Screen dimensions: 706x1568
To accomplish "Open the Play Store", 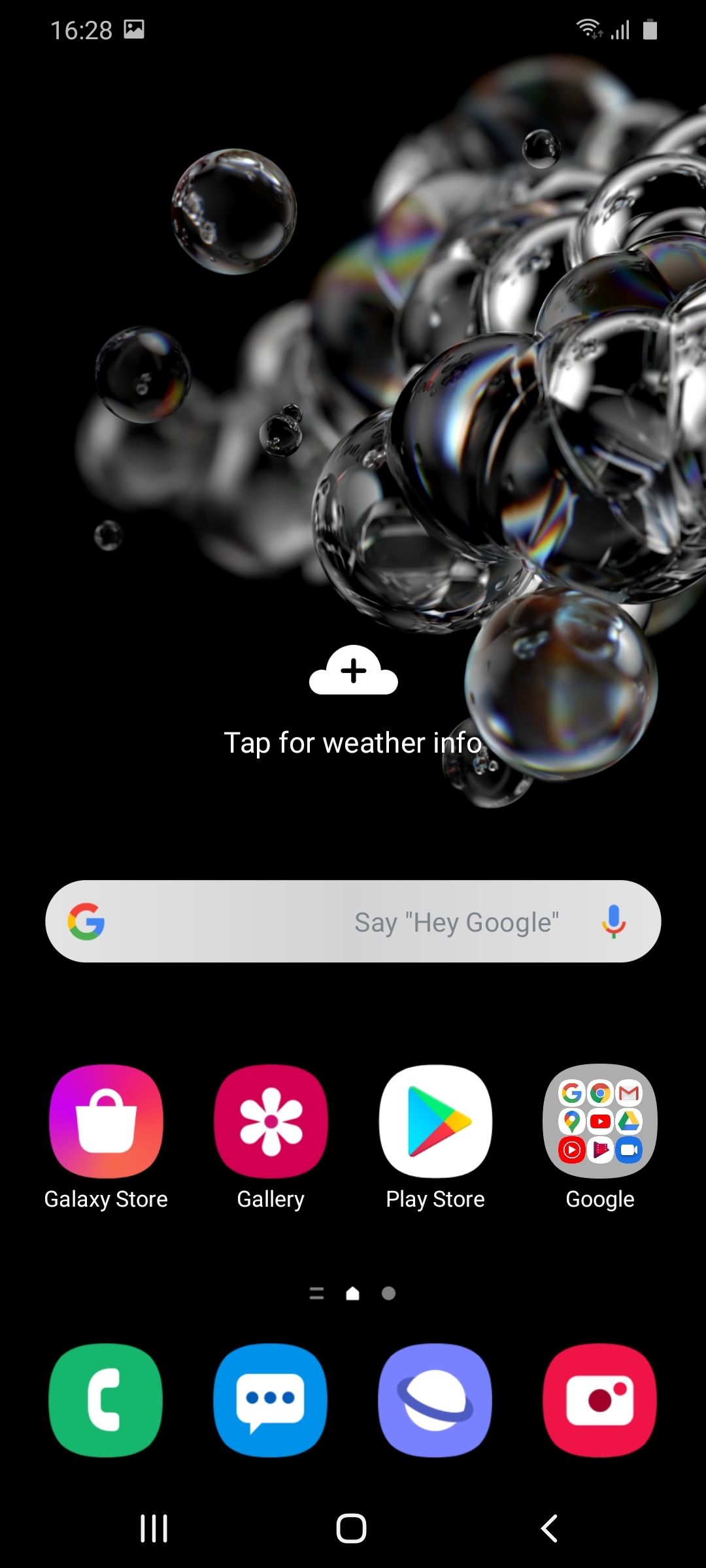I will click(435, 1121).
